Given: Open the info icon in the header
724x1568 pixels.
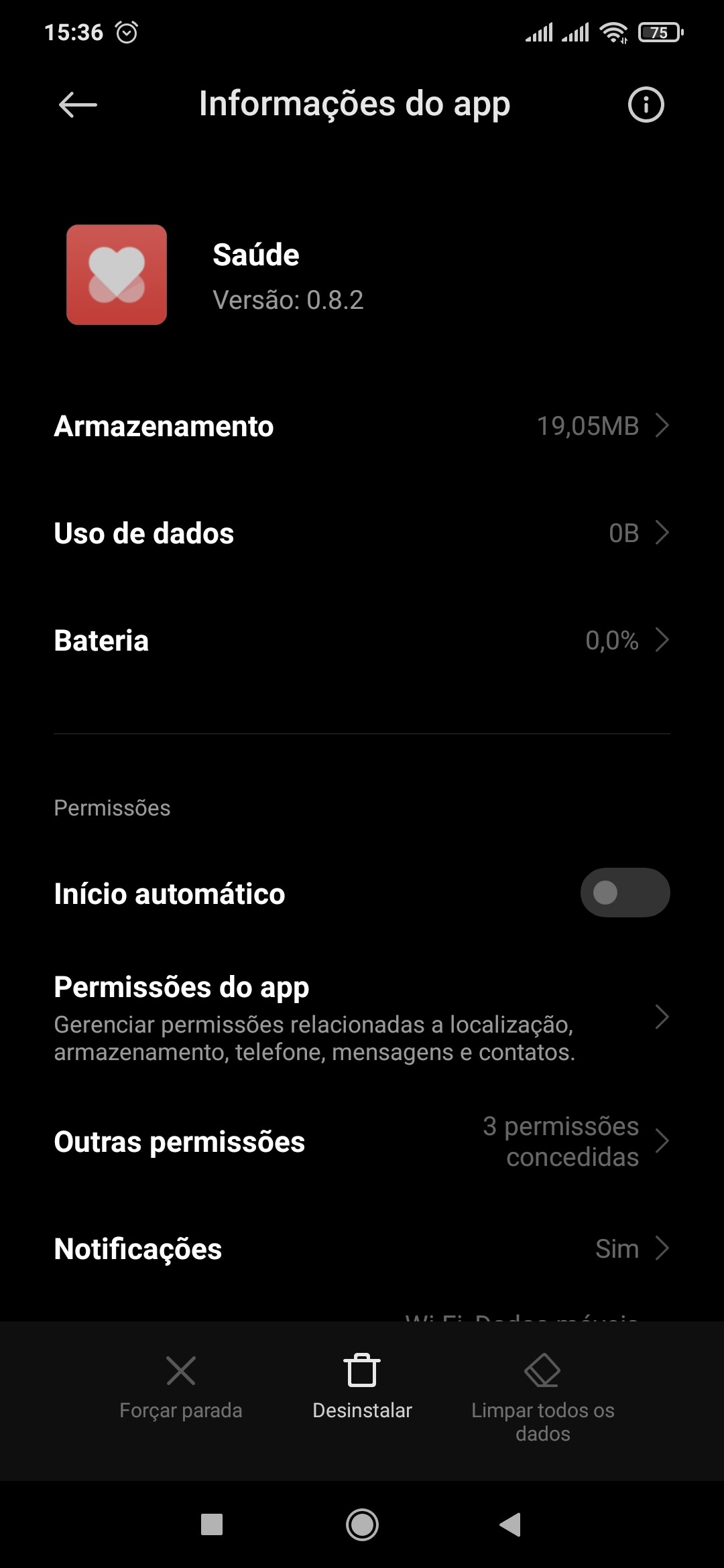Looking at the screenshot, I should coord(646,105).
